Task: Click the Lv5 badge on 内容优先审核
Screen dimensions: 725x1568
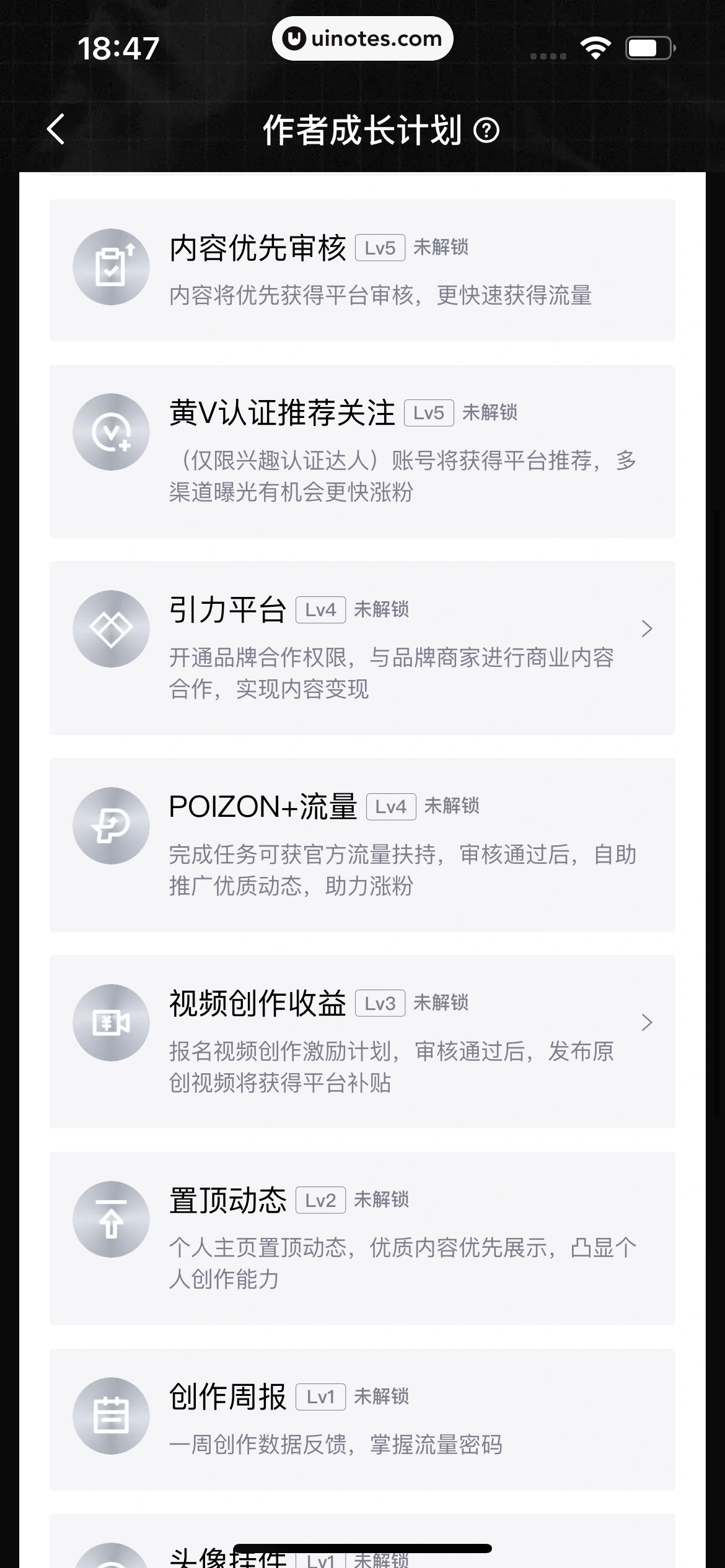Action: pos(380,247)
